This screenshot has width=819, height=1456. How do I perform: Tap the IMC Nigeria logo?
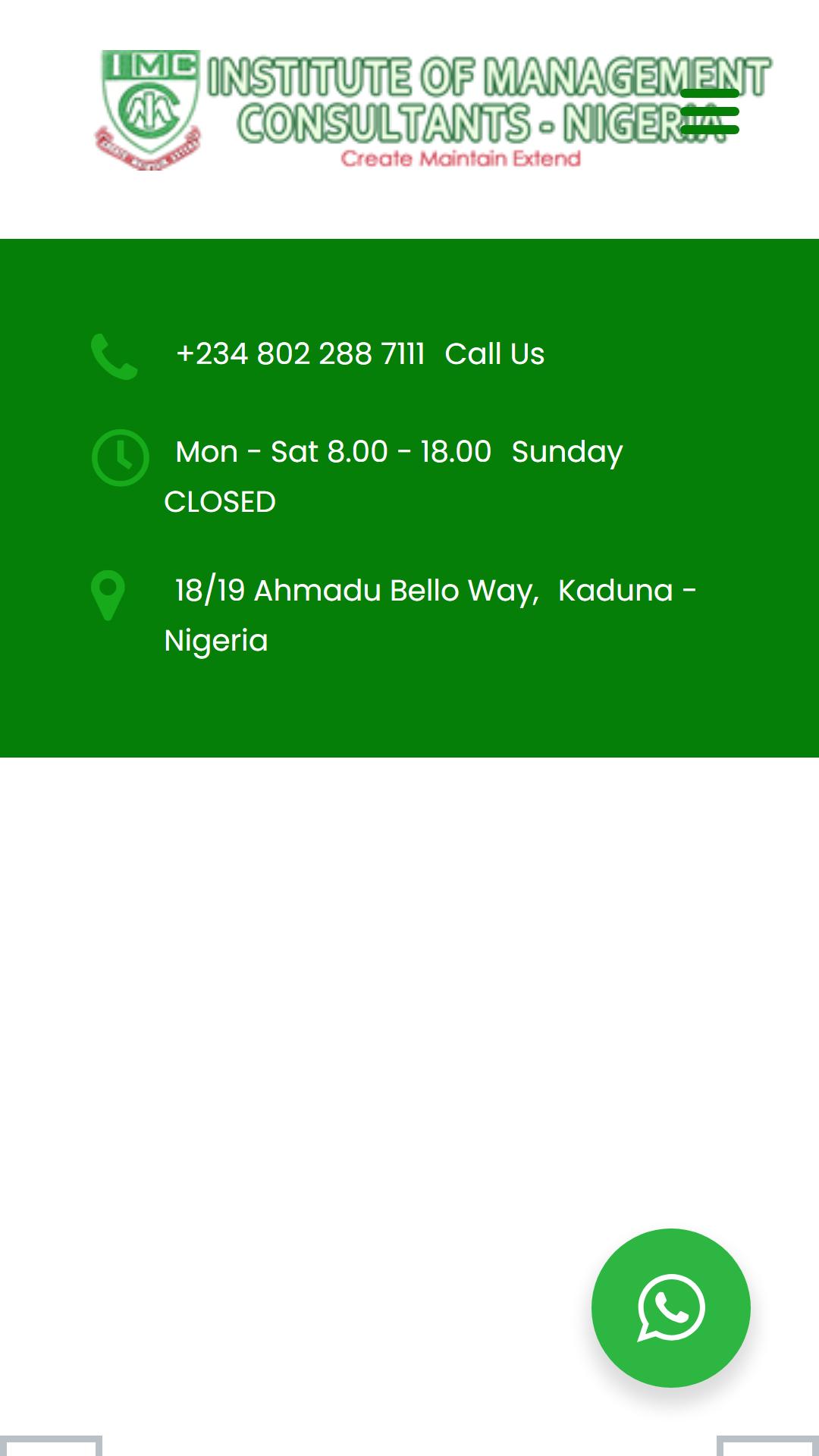432,111
